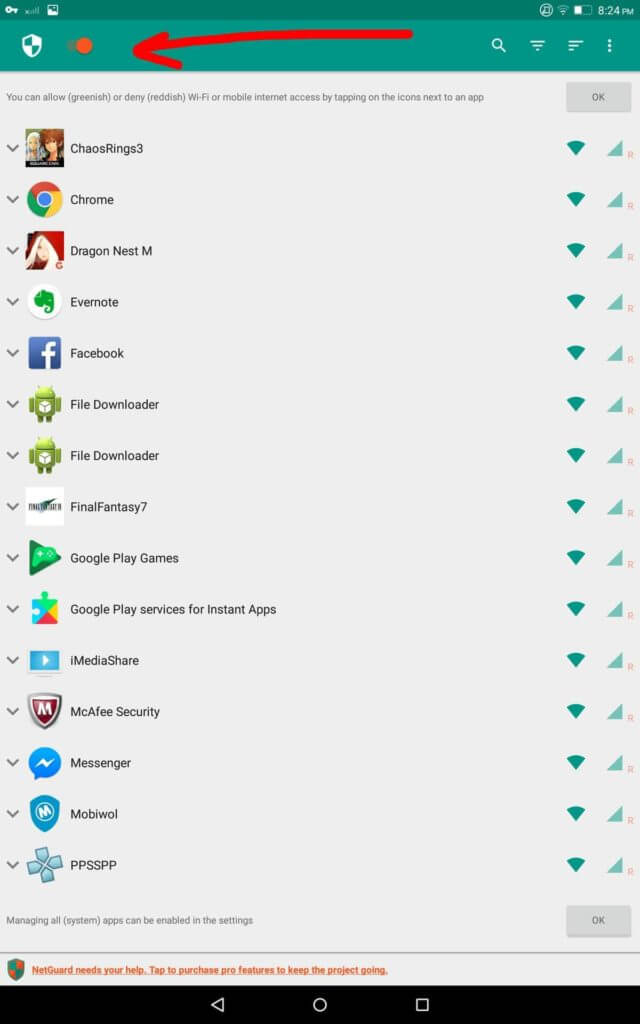Screen dimensions: 640x1024
Task: Open the sort options
Action: [x=575, y=46]
